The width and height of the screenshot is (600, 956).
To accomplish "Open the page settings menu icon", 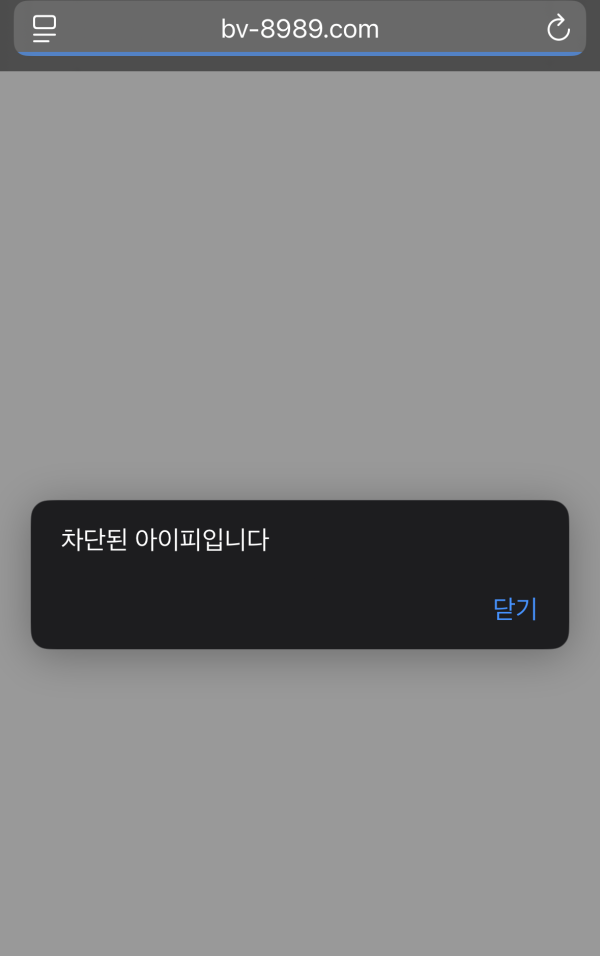I will coord(44,29).
